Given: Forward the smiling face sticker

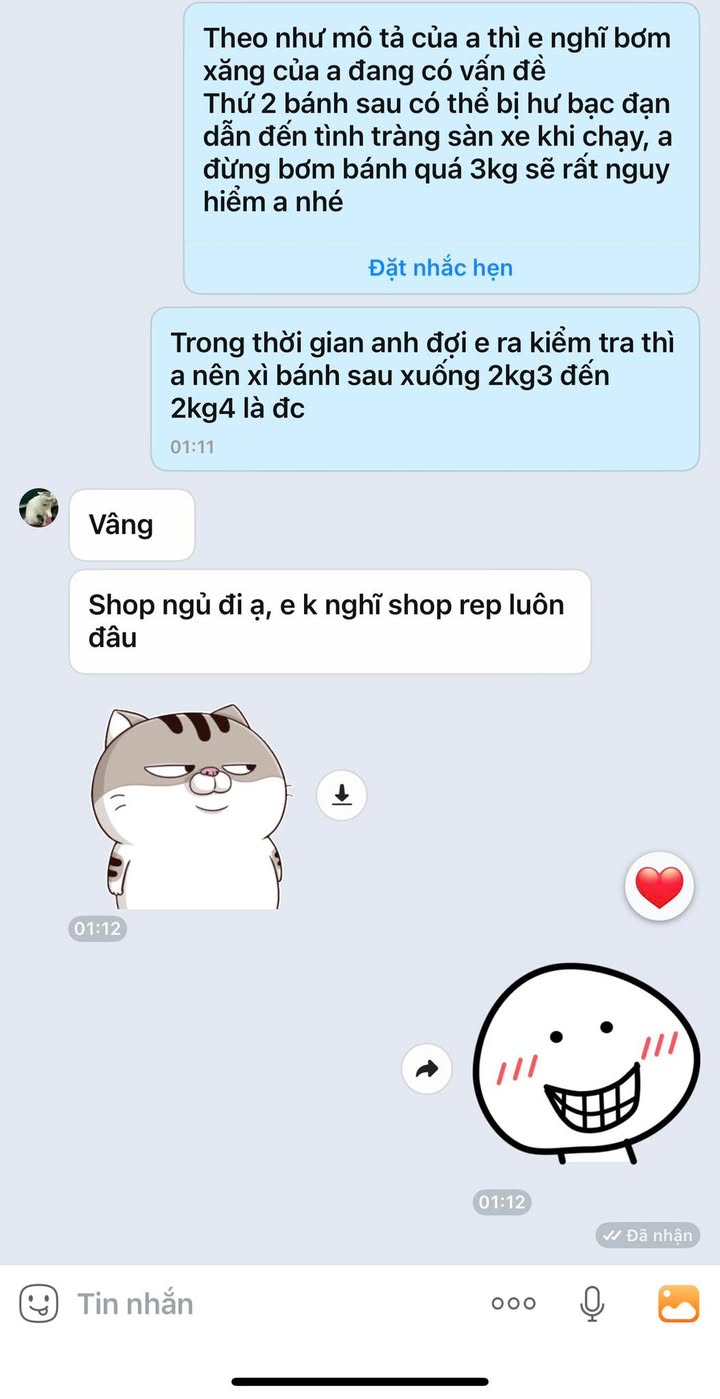Looking at the screenshot, I should pos(427,1070).
